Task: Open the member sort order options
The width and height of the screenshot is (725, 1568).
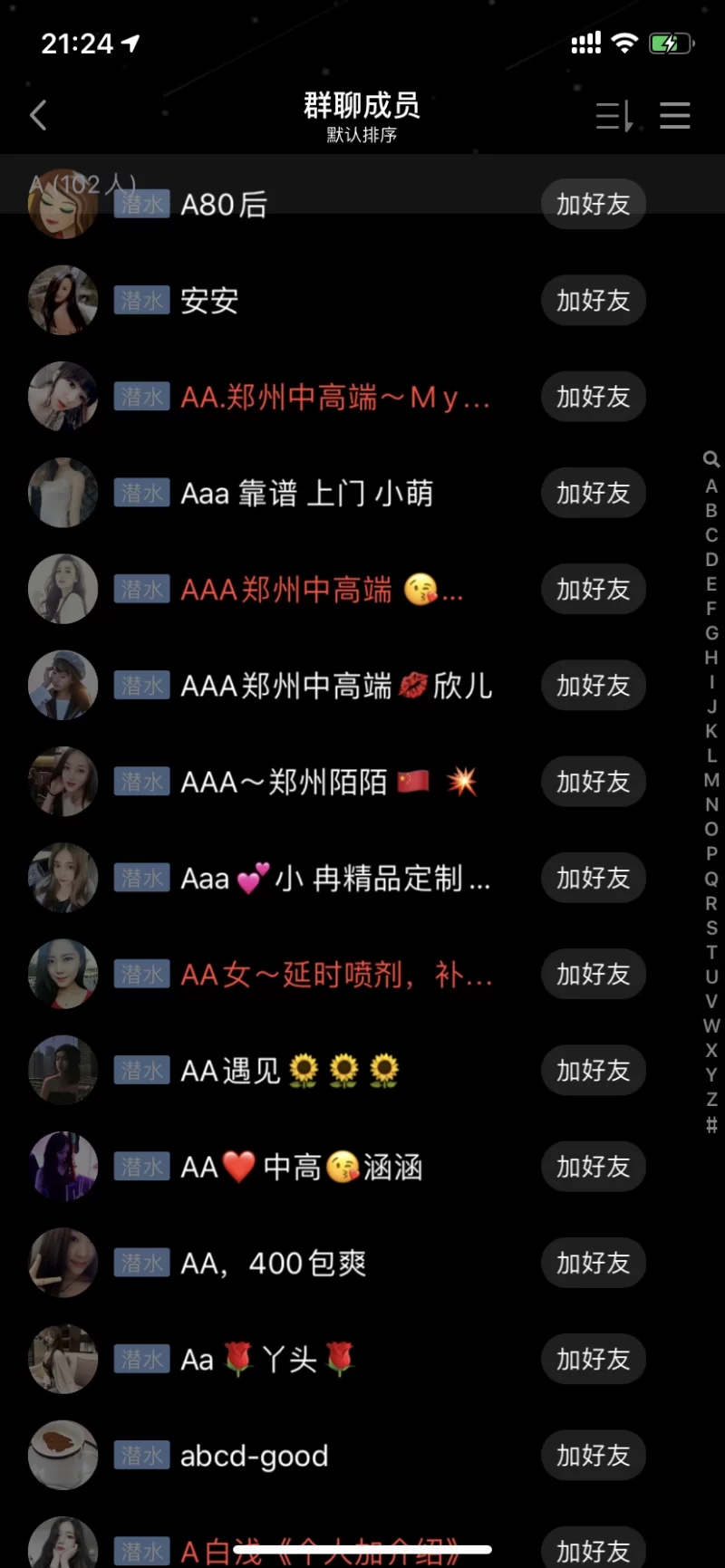Action: coord(614,116)
